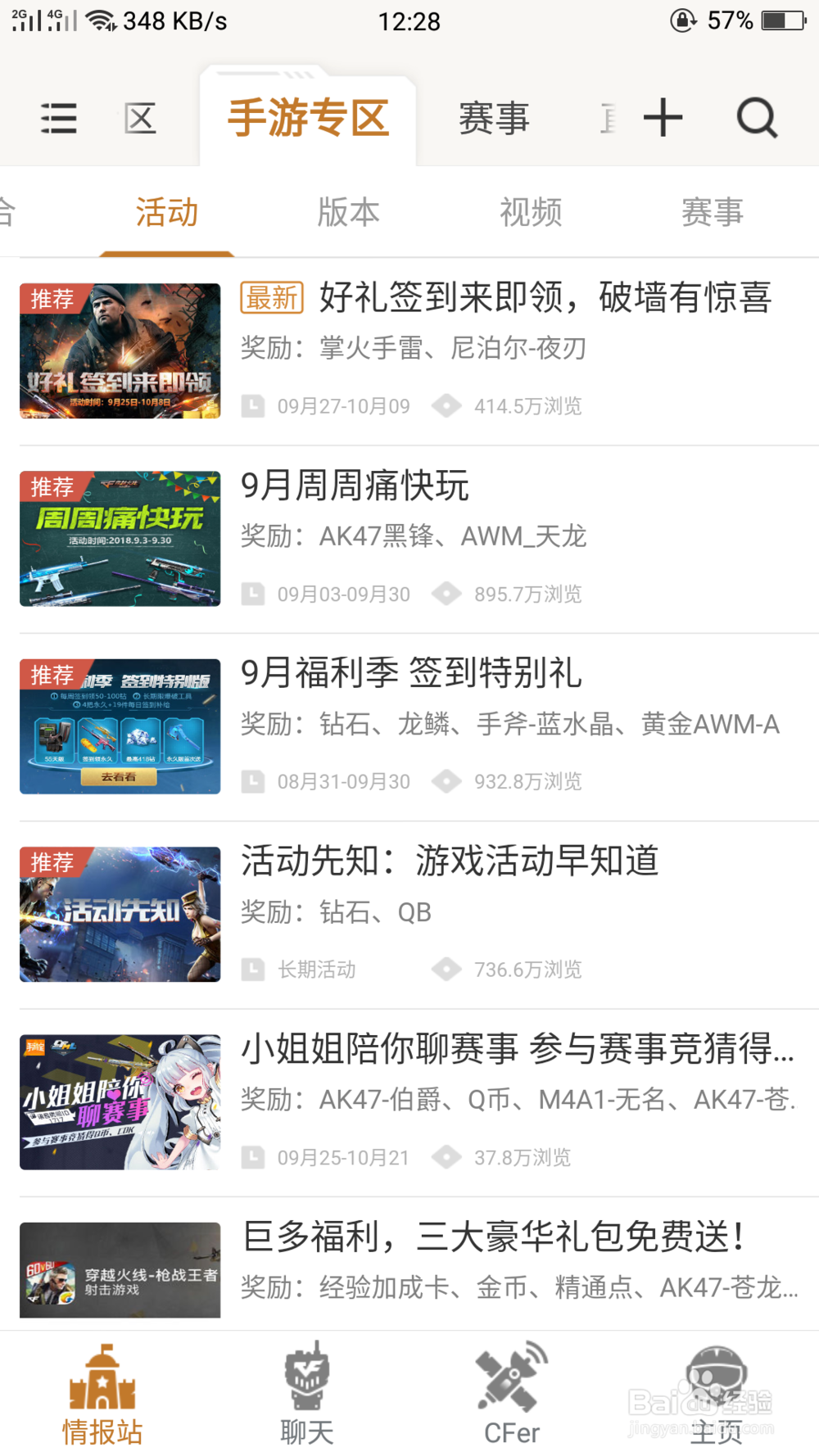
Task: Select the 手游专区 channel tab
Action: 308,118
